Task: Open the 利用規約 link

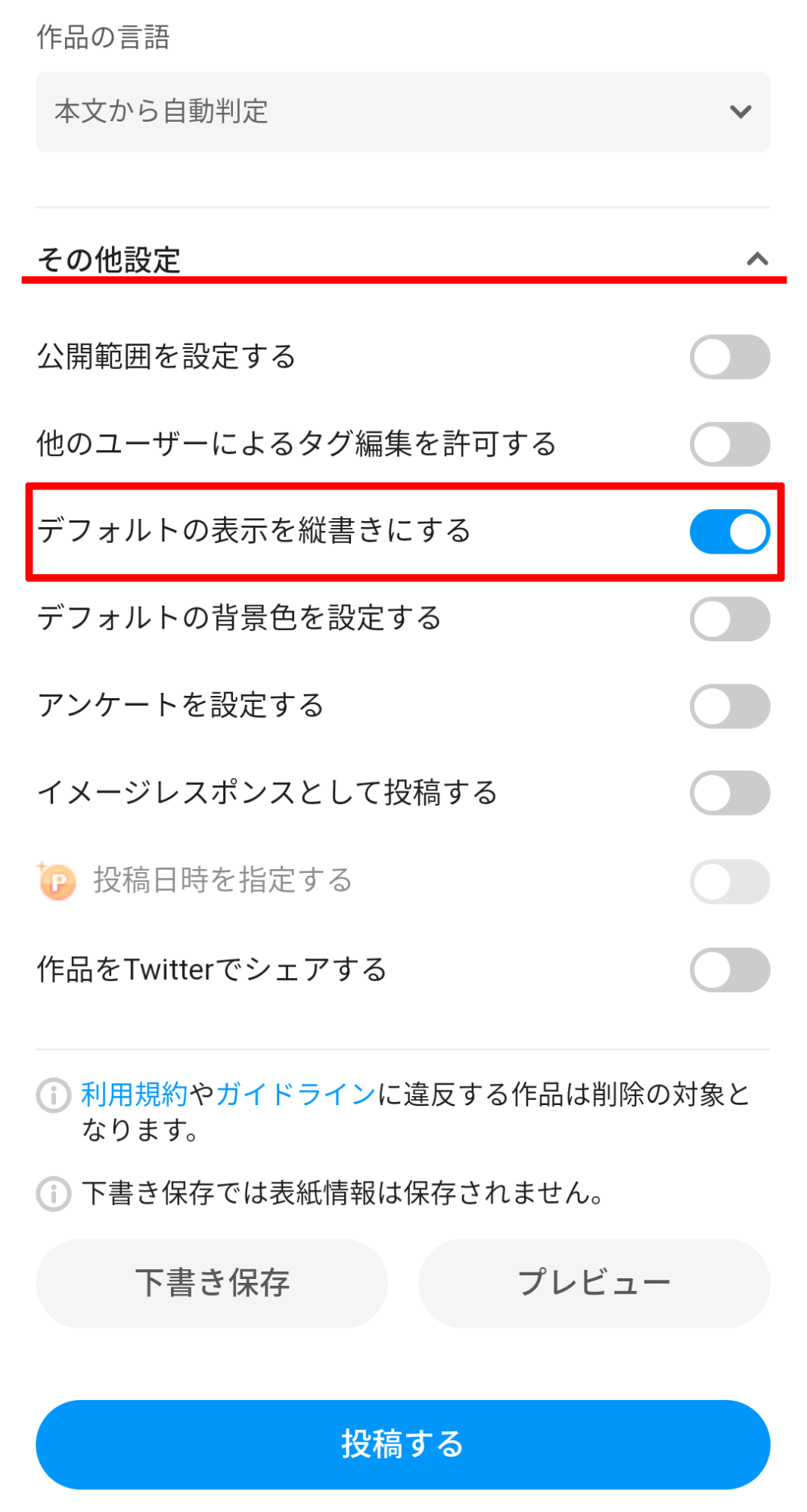Action: point(134,1094)
